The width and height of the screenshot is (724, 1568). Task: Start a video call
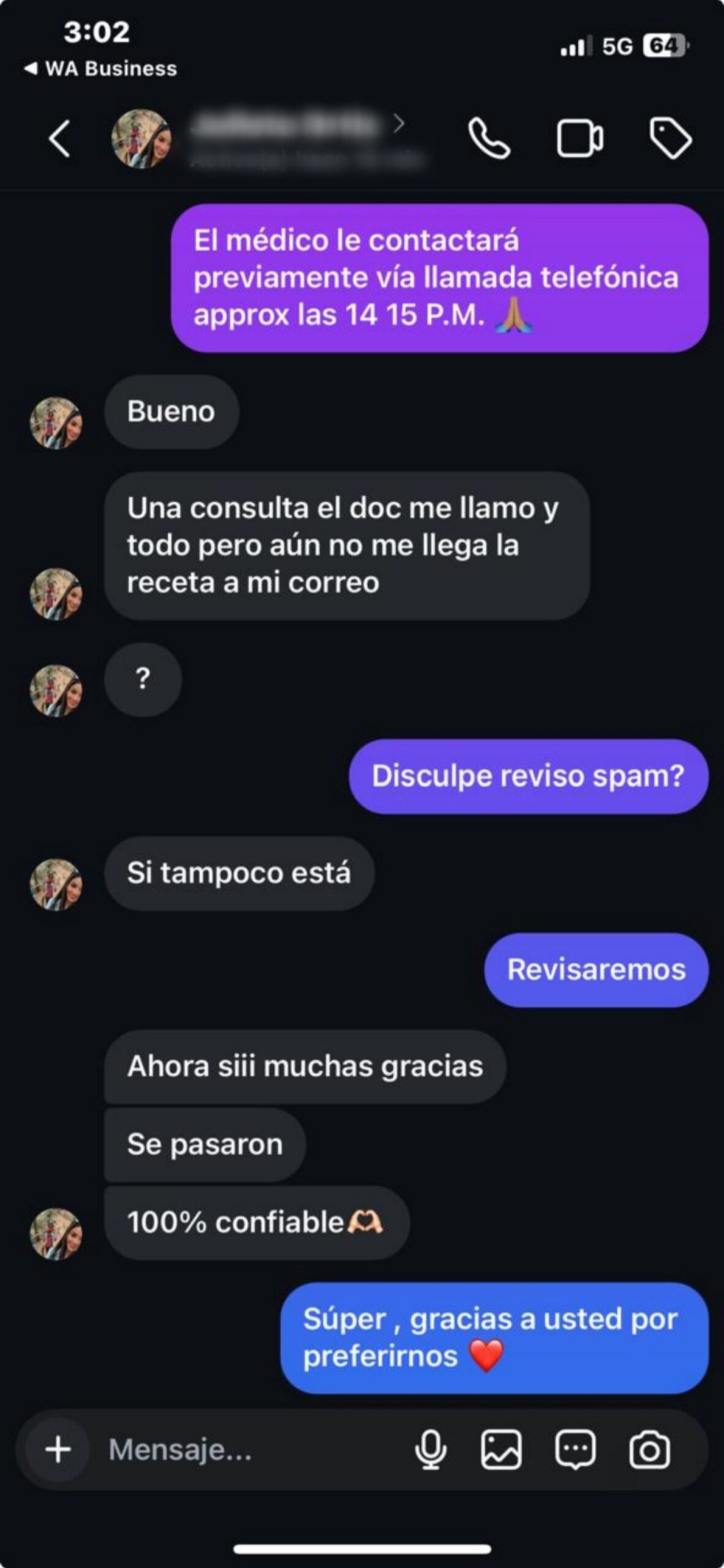579,139
